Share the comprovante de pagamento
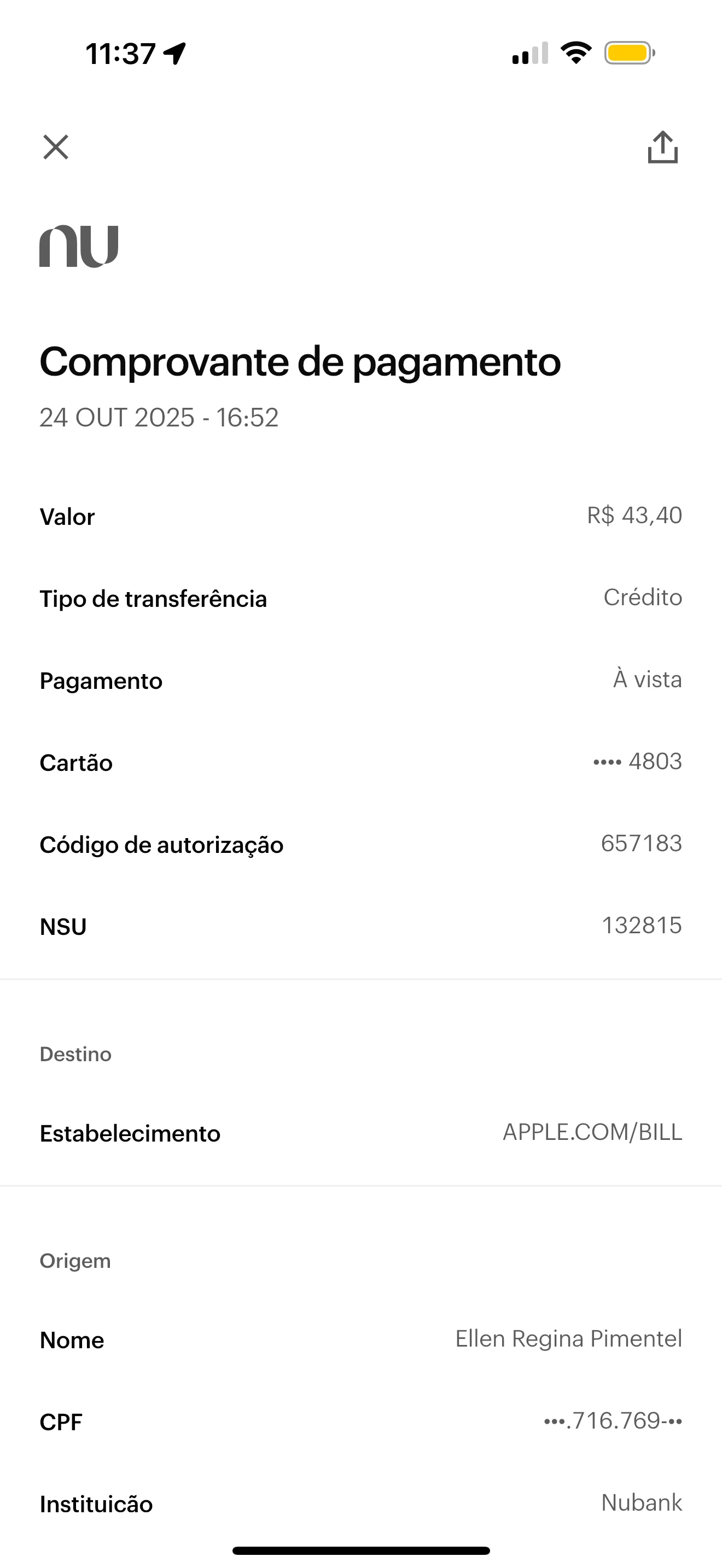Viewport: 722px width, 1568px height. tap(662, 147)
